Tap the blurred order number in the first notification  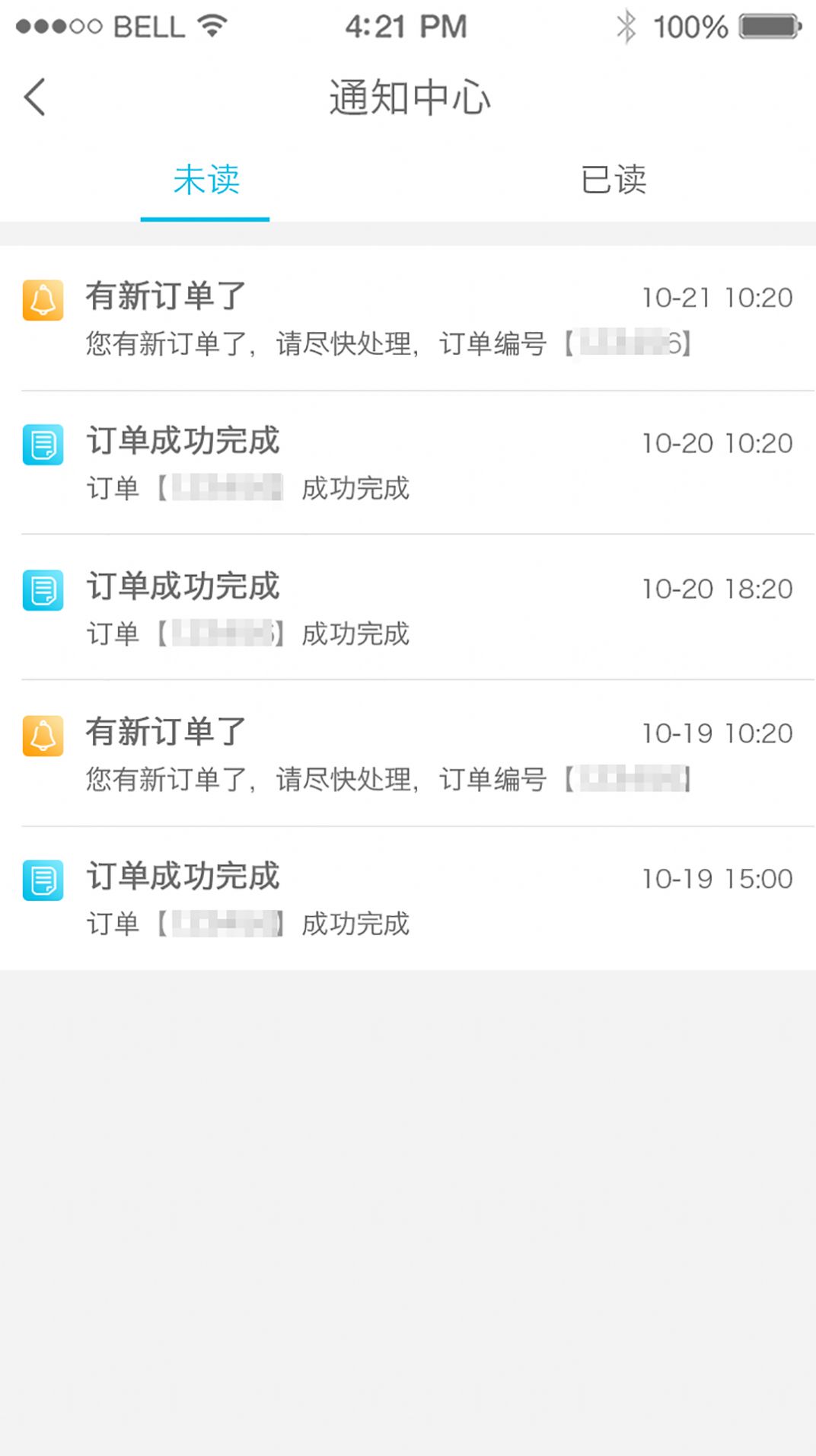pos(629,343)
